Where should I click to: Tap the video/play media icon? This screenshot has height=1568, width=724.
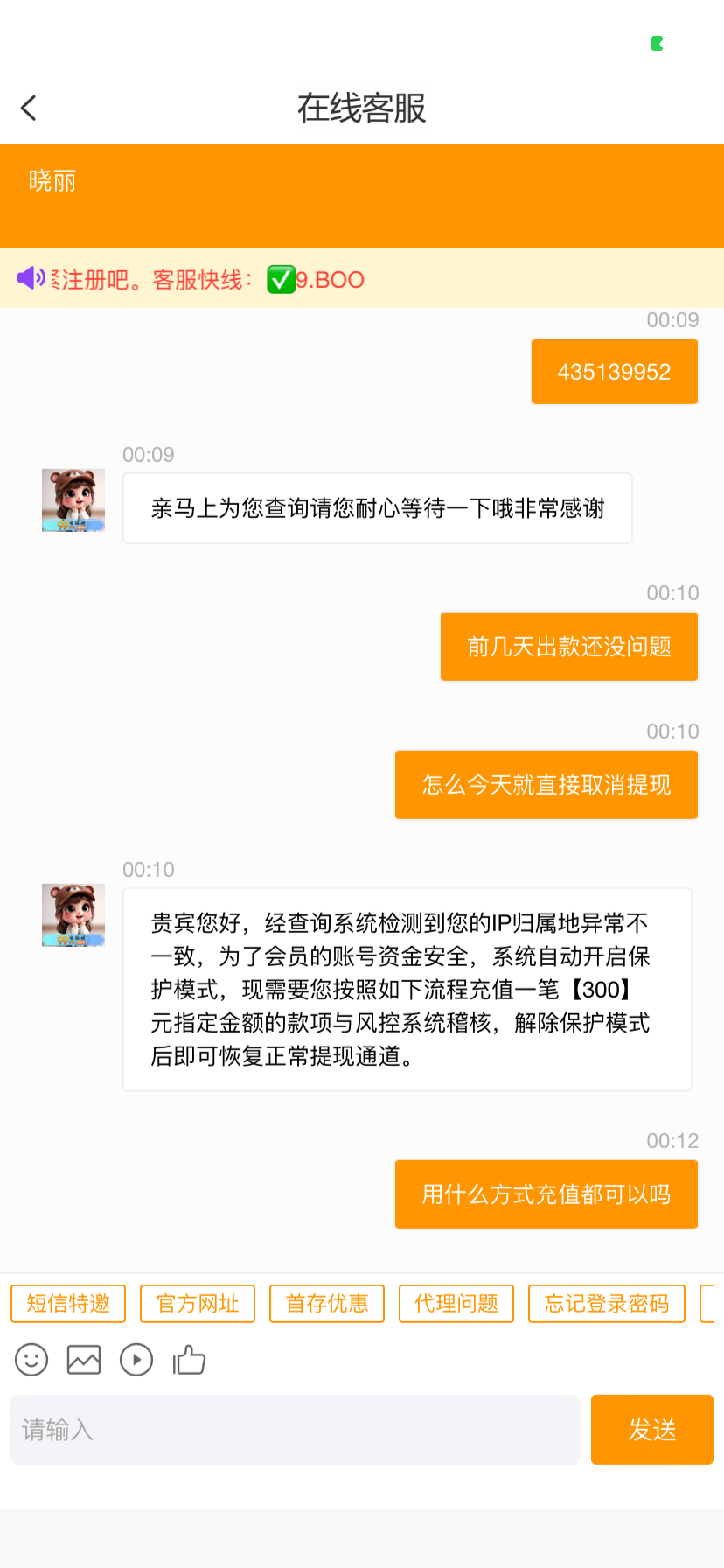136,1360
